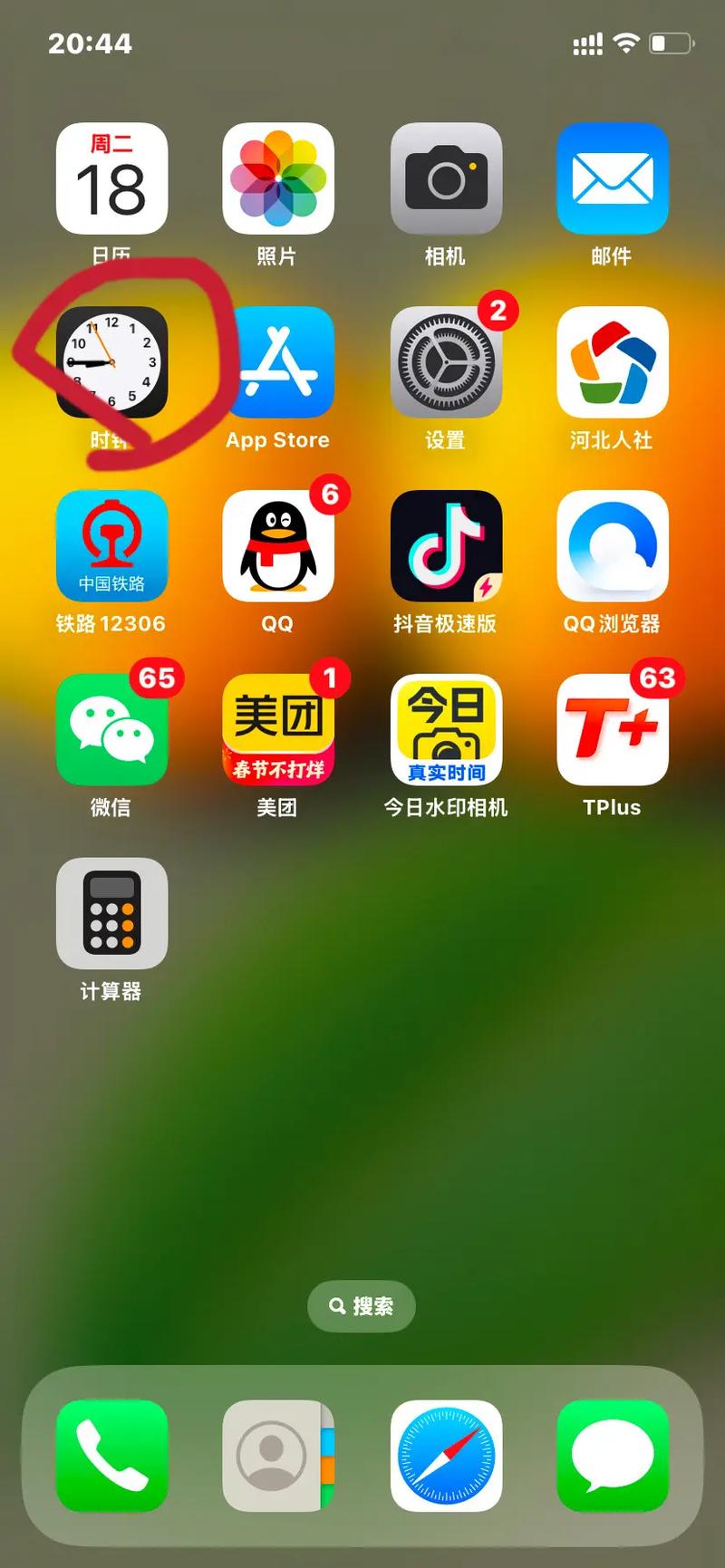This screenshot has height=1568, width=725.
Task: Open the TPlus app
Action: click(613, 730)
